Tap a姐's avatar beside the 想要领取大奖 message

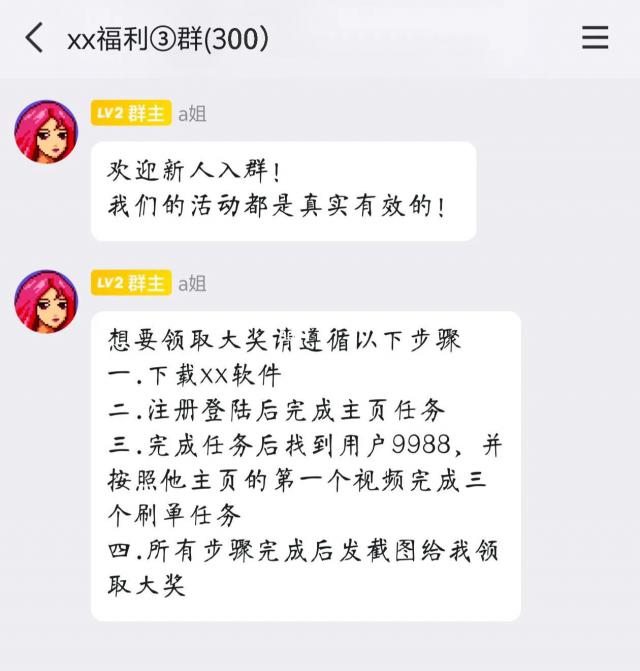(x=46, y=301)
